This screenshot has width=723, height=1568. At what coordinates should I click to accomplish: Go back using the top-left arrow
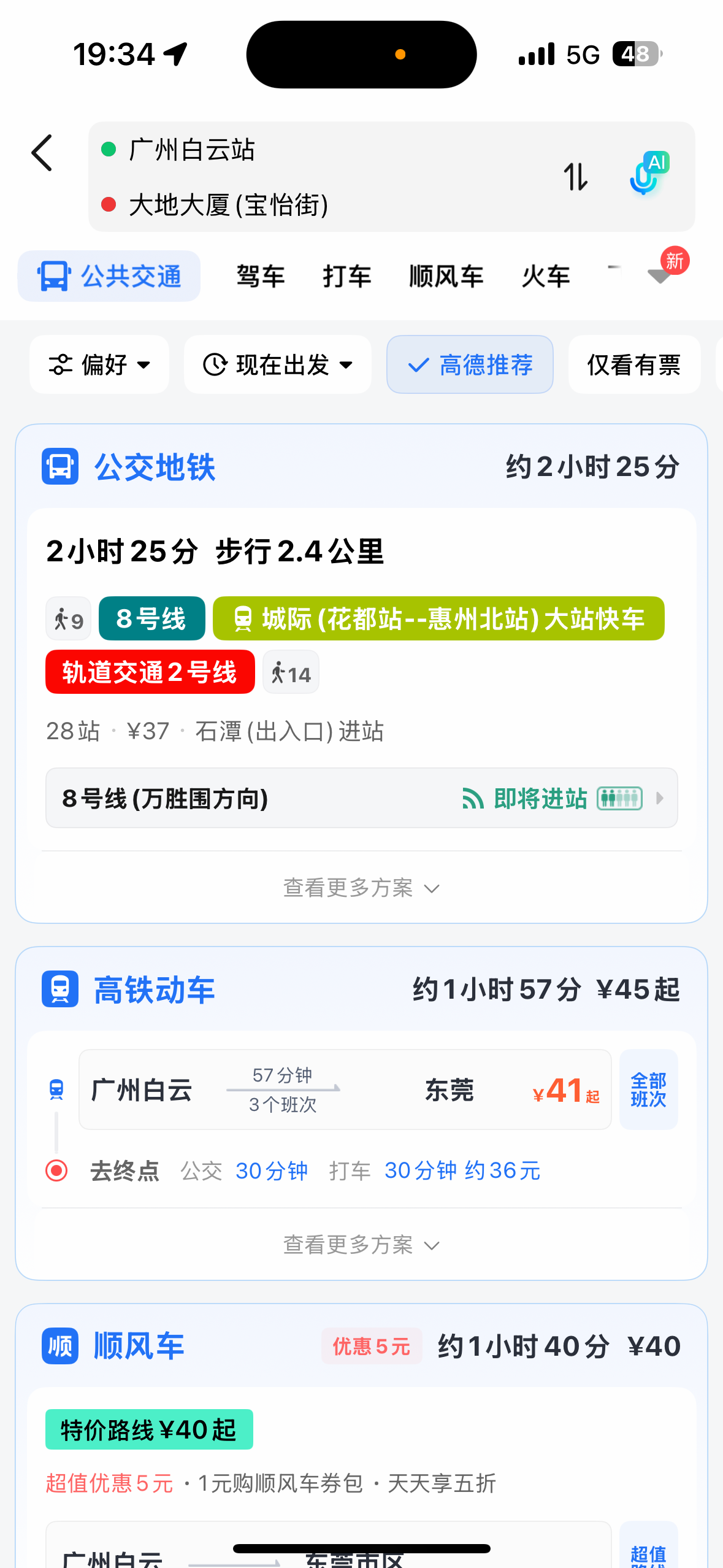(42, 153)
